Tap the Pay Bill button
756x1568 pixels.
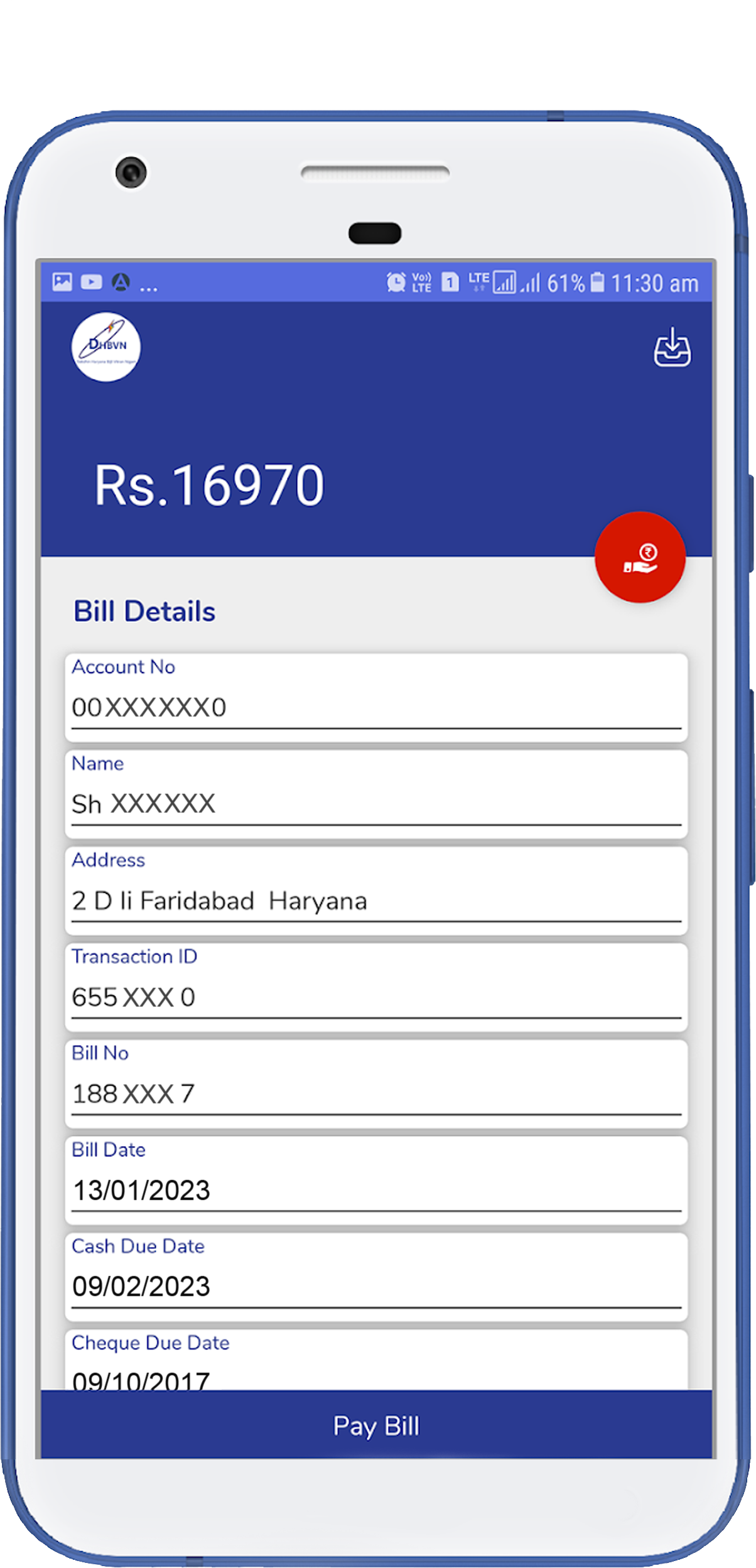tap(376, 1424)
